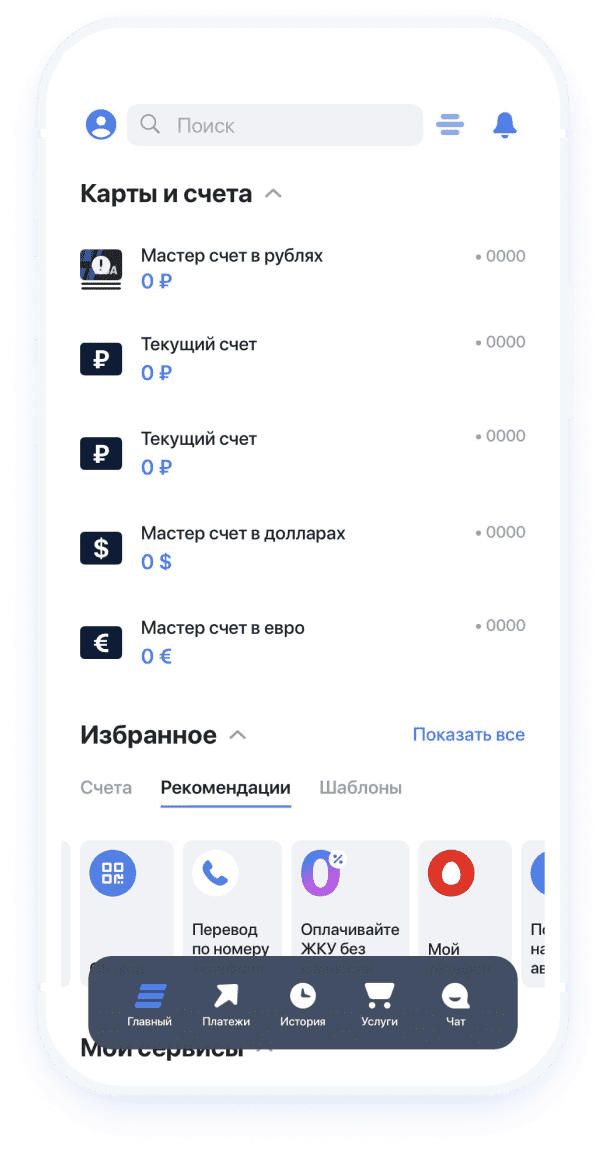Image resolution: width=606 pixels, height=1152 pixels.
Task: Open Мастер счет в долларах account
Action: (x=300, y=547)
